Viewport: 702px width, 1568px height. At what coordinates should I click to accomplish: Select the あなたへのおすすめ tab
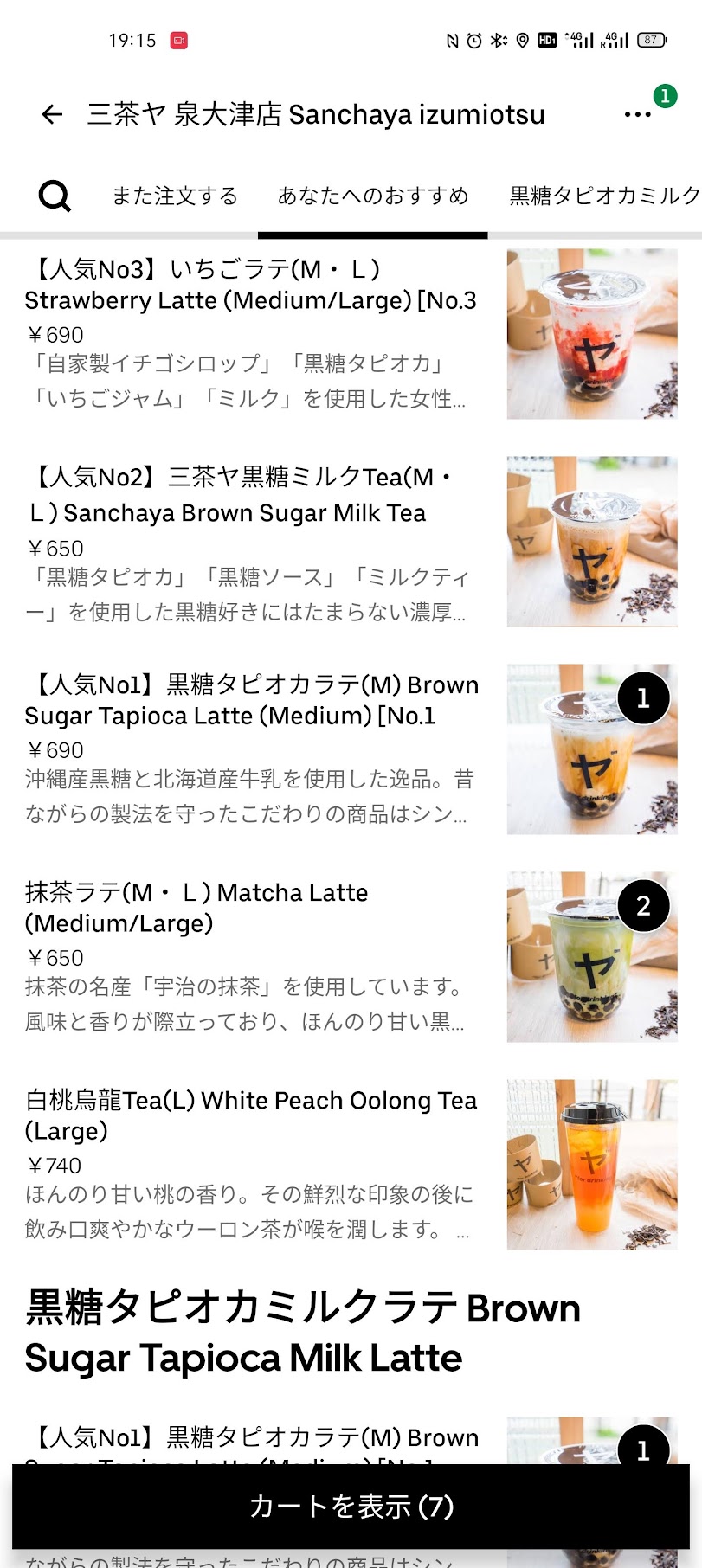(x=373, y=196)
